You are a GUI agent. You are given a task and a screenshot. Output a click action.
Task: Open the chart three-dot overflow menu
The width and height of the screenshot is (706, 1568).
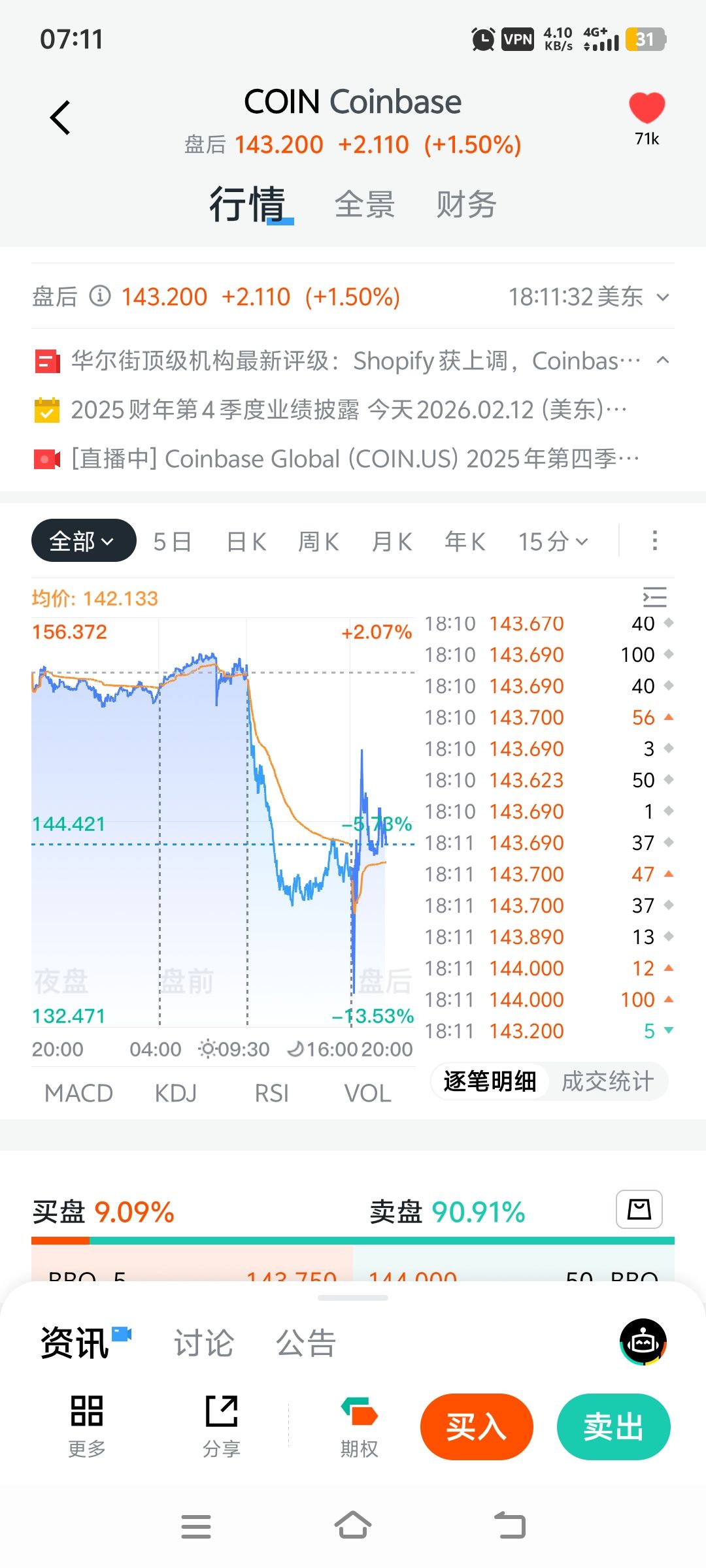pyautogui.click(x=654, y=541)
